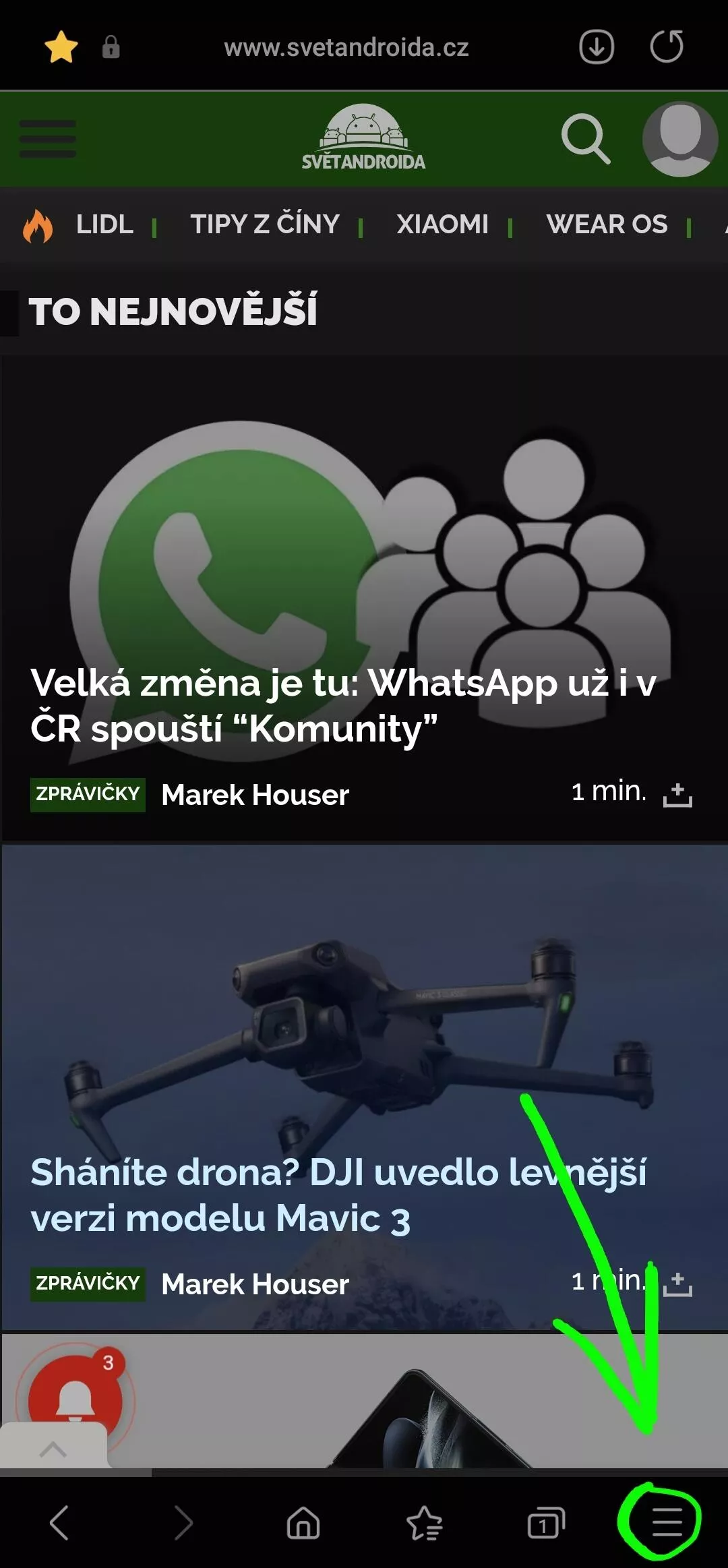
Task: Open the browser downloads icon
Action: tap(596, 47)
